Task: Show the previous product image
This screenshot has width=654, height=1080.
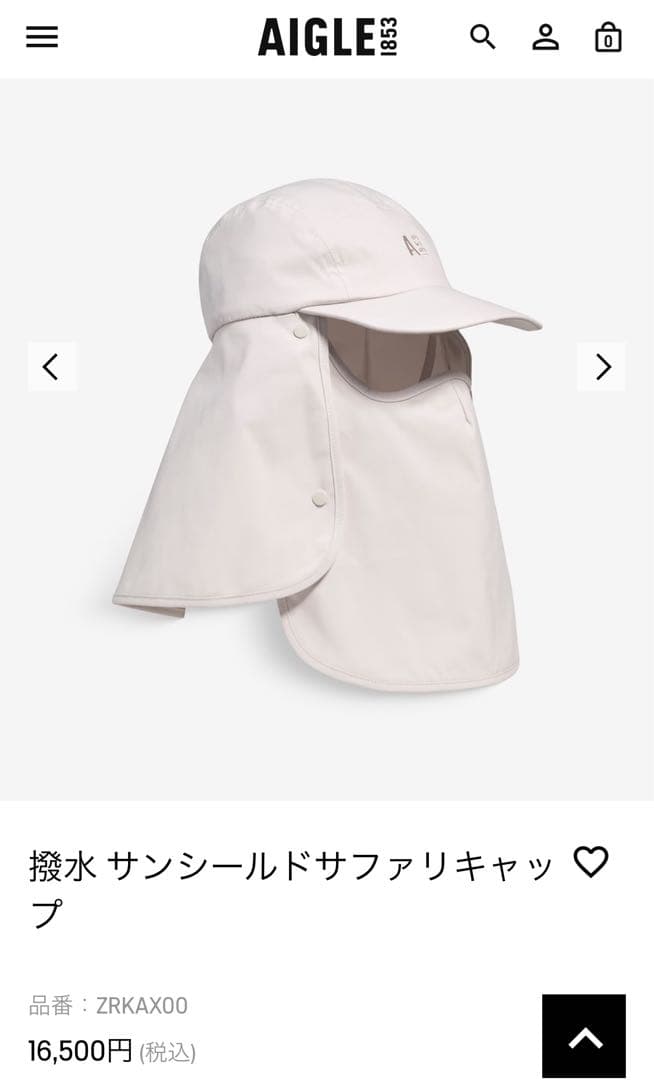Action: click(52, 367)
